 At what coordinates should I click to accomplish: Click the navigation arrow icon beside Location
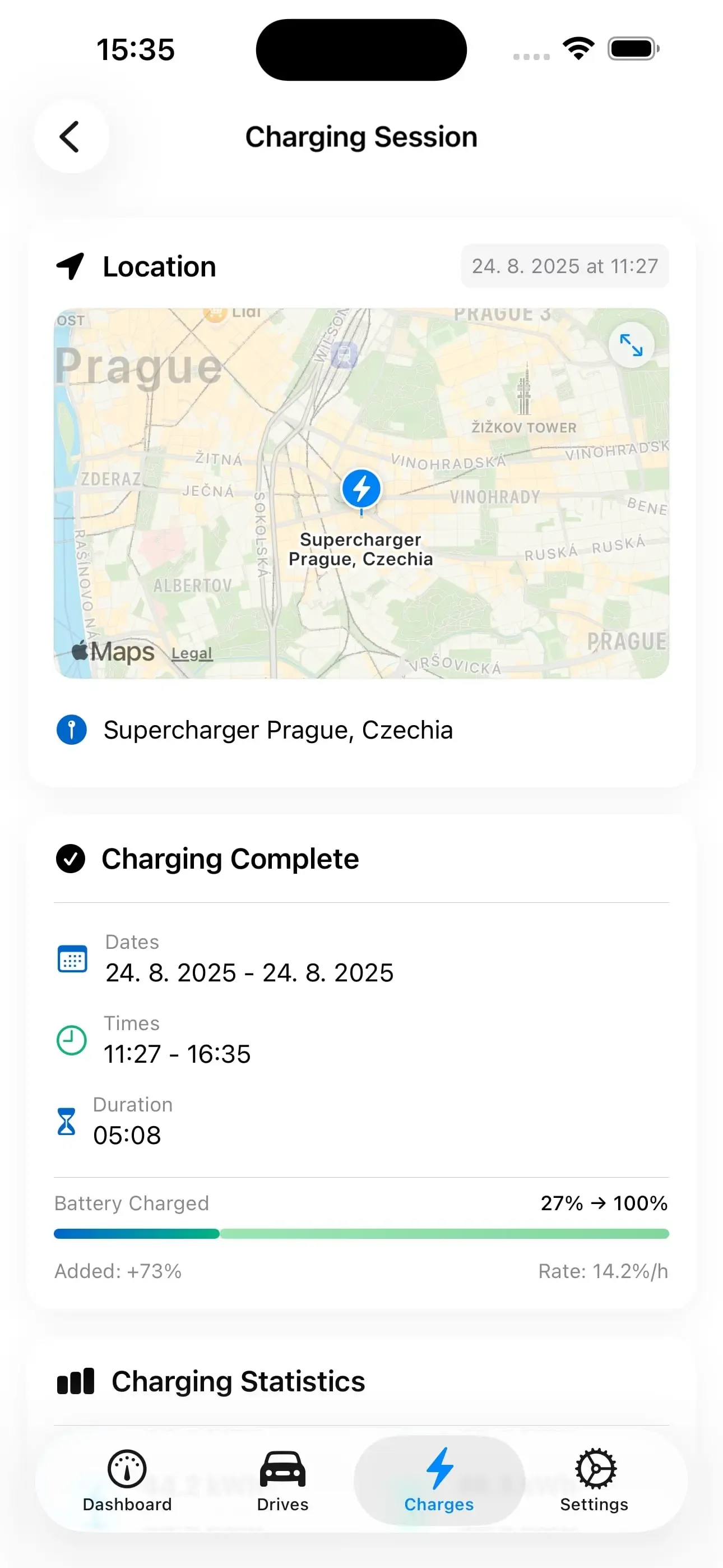71,266
